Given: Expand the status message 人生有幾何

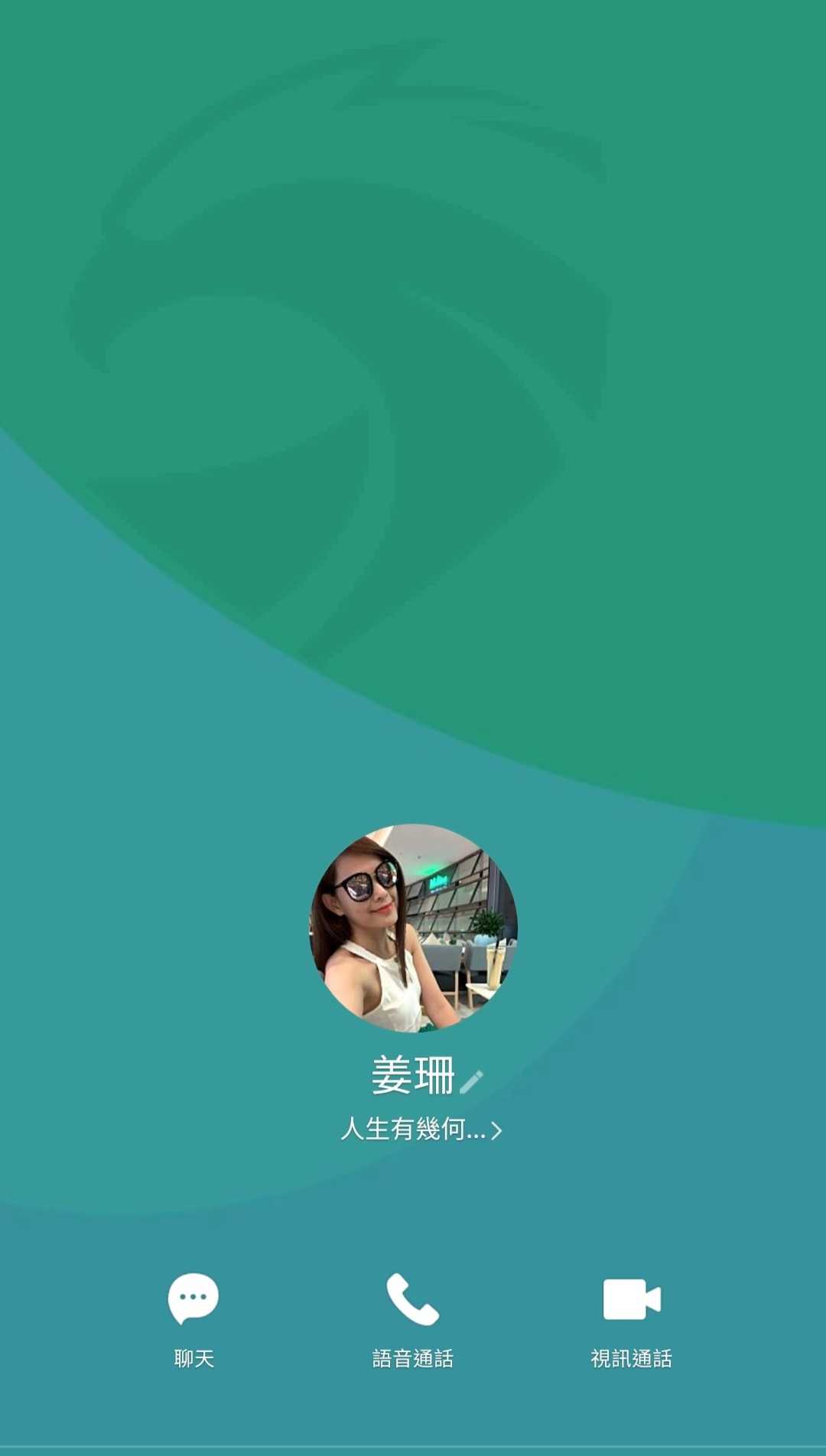Looking at the screenshot, I should pyautogui.click(x=421, y=1129).
